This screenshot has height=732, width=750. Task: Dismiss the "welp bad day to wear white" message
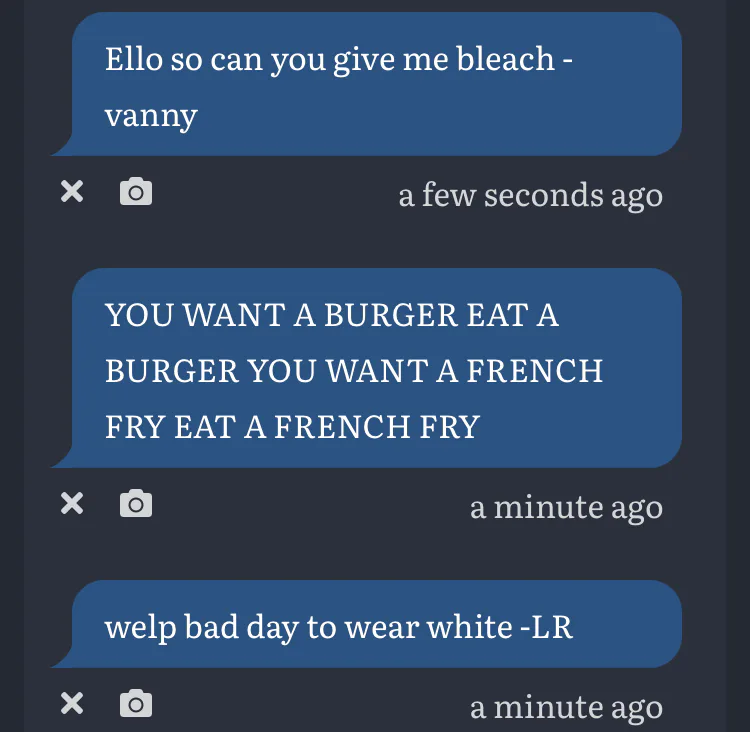[x=72, y=704]
